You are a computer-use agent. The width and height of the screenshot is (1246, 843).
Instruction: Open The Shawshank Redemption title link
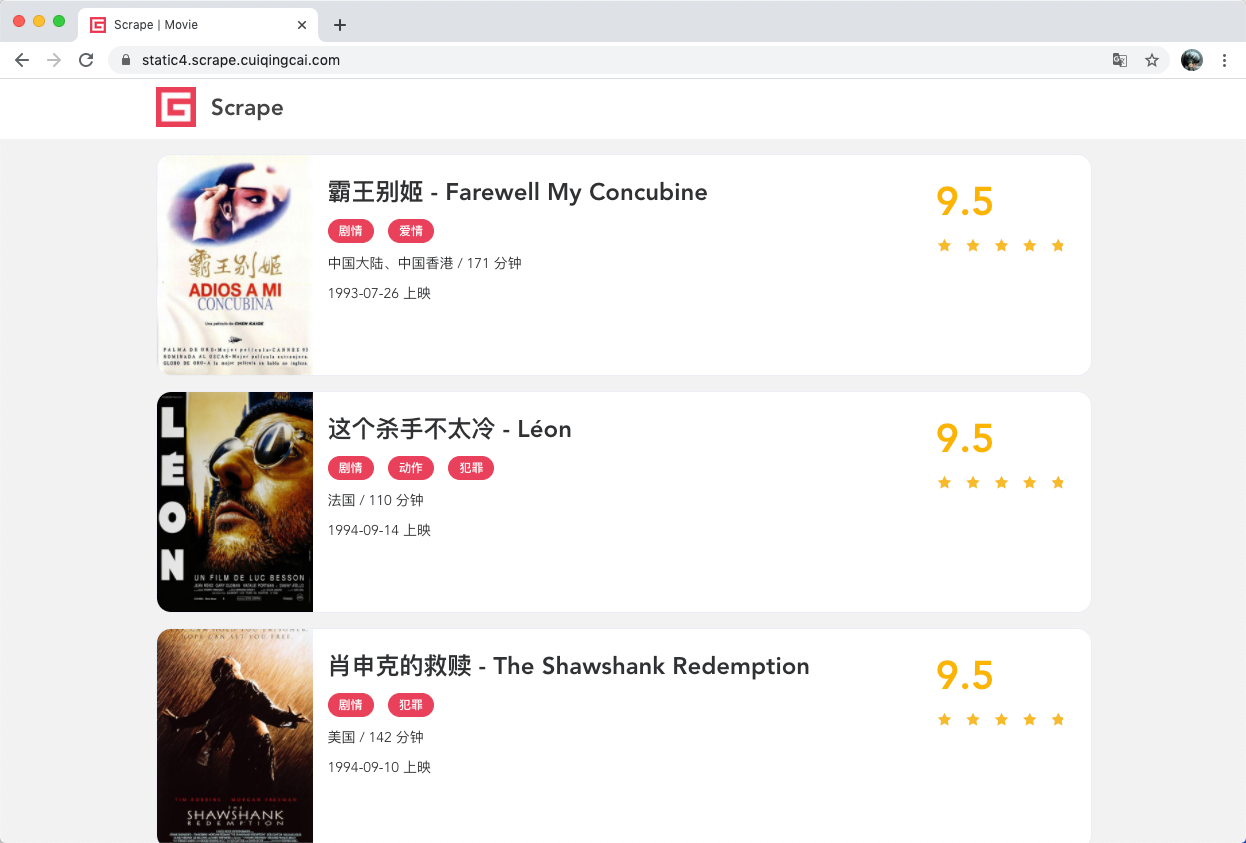pos(568,666)
